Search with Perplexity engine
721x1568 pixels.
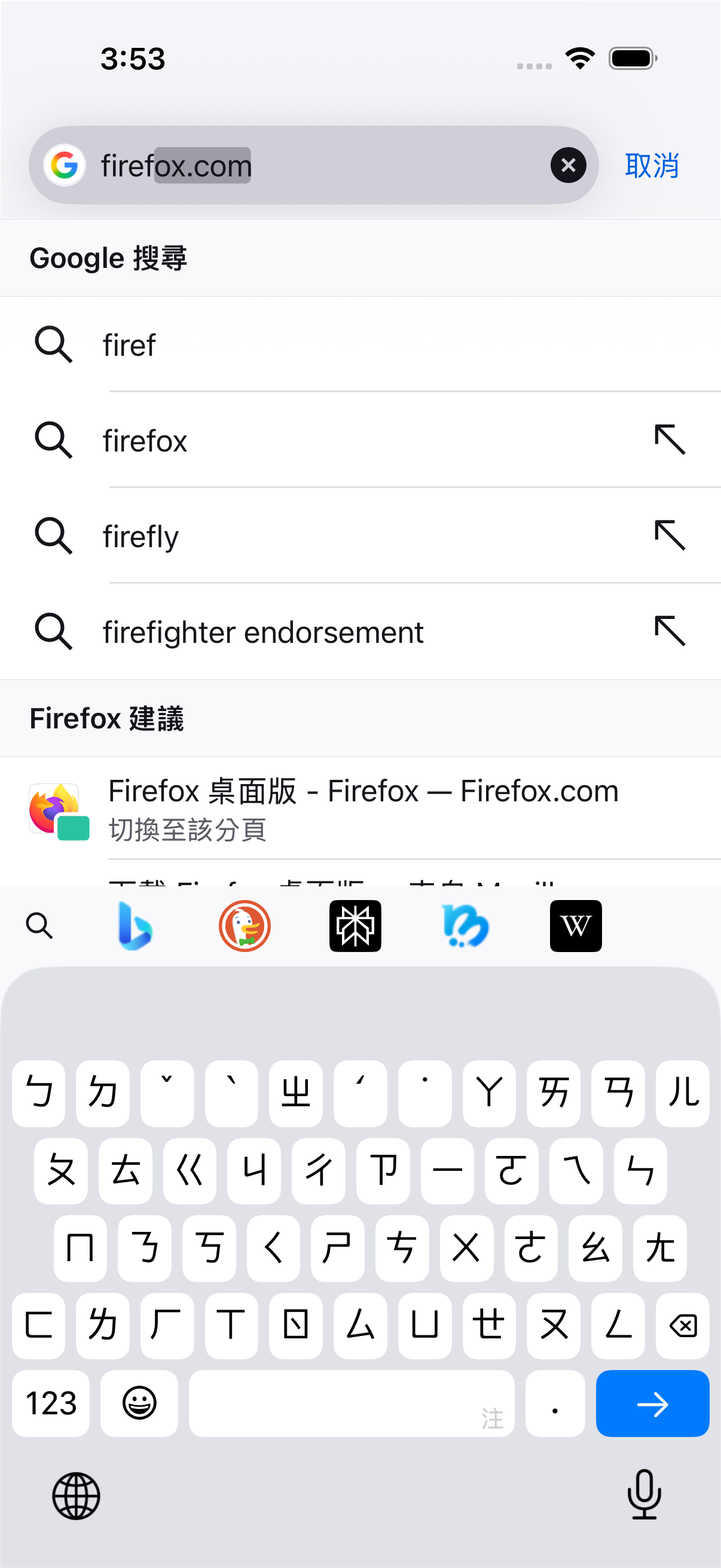tap(355, 925)
